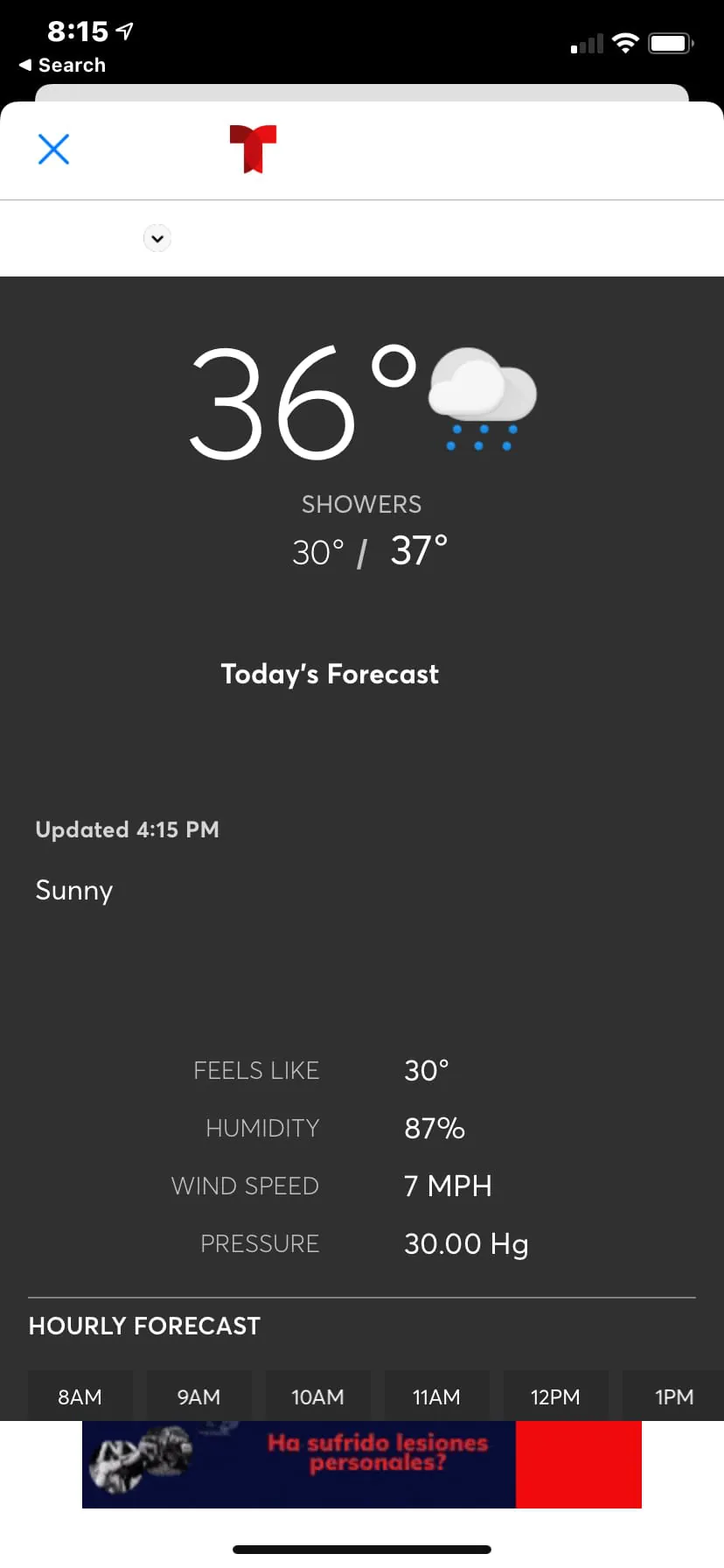This screenshot has height=1568, width=724.
Task: Select the 1PM hourly forecast
Action: point(673,1396)
